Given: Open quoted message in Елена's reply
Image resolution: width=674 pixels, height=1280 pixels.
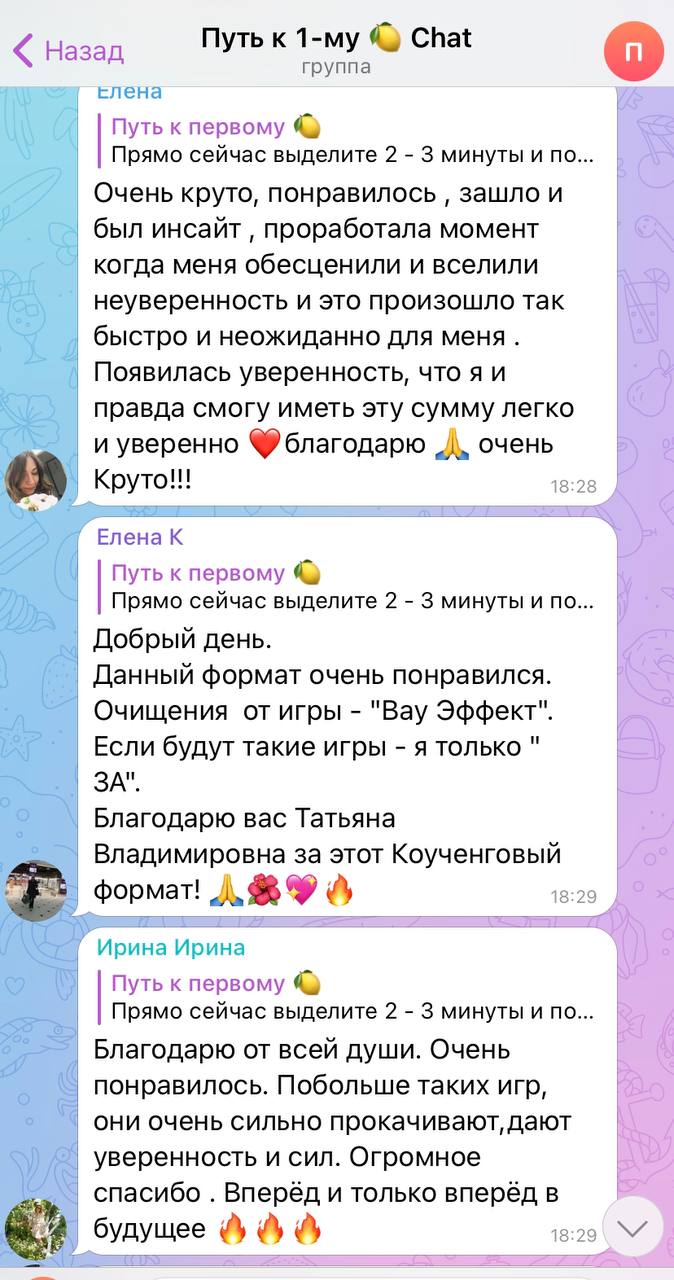Looking at the screenshot, I should pos(350,141).
